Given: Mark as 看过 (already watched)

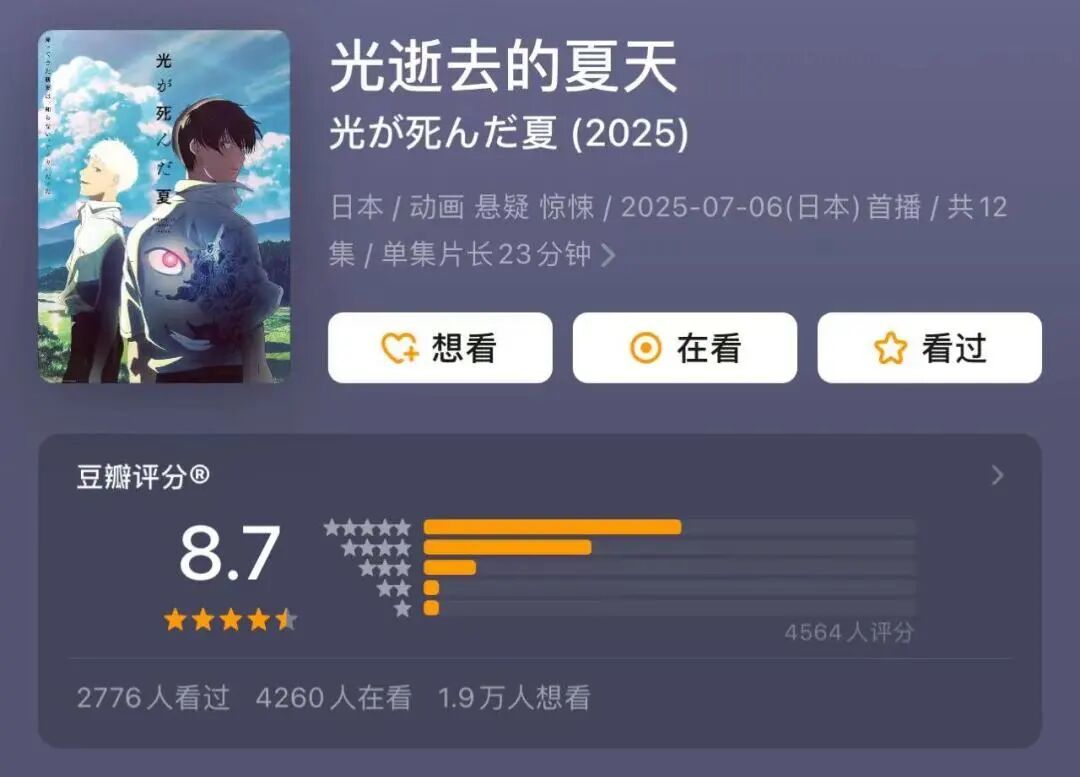Looking at the screenshot, I should pos(929,348).
